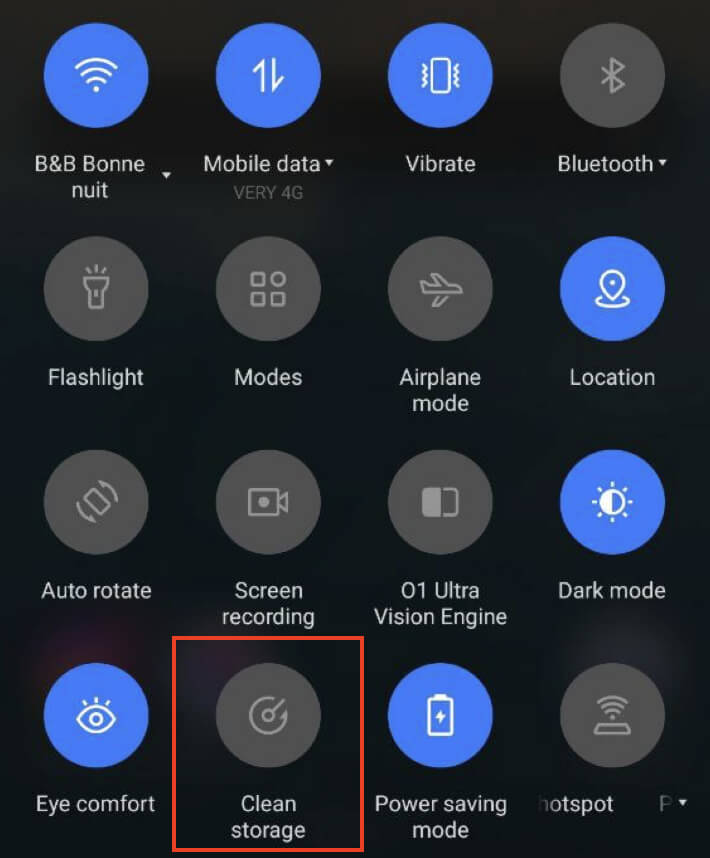Turn off Eye comfort
Image resolution: width=710 pixels, height=858 pixels.
click(x=96, y=715)
